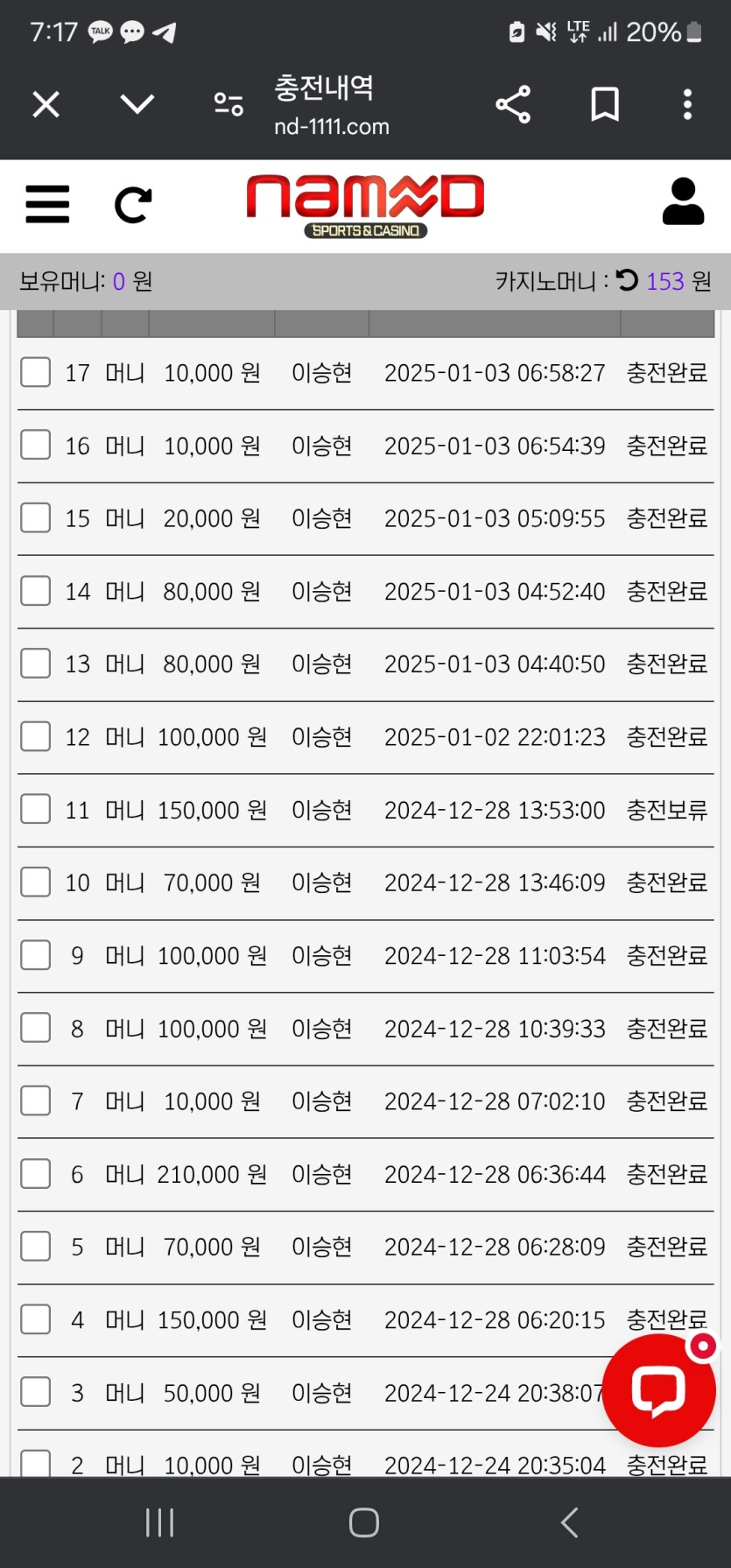Select the checkbox for entry 3
731x1568 pixels.
click(36, 1391)
